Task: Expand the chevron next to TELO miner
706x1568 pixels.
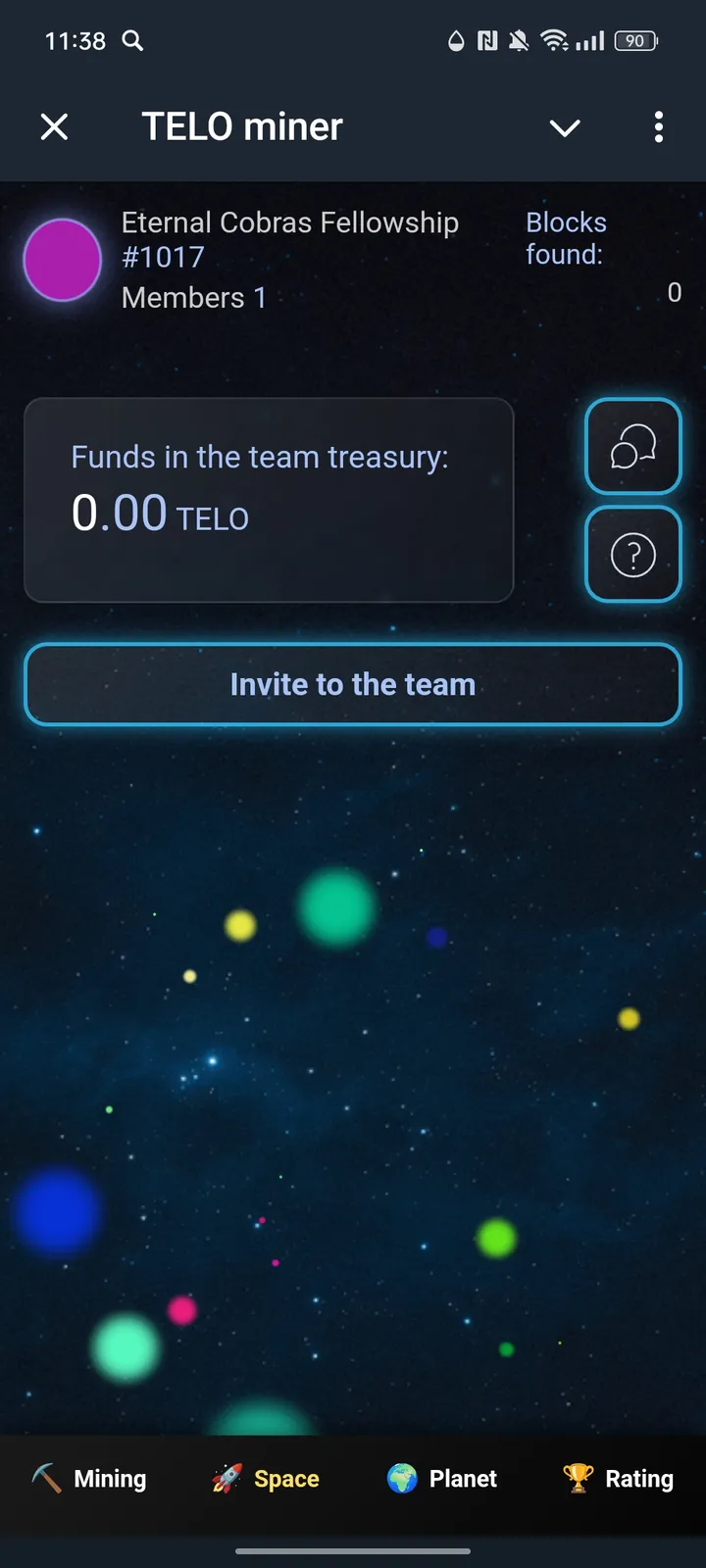Action: click(x=565, y=127)
